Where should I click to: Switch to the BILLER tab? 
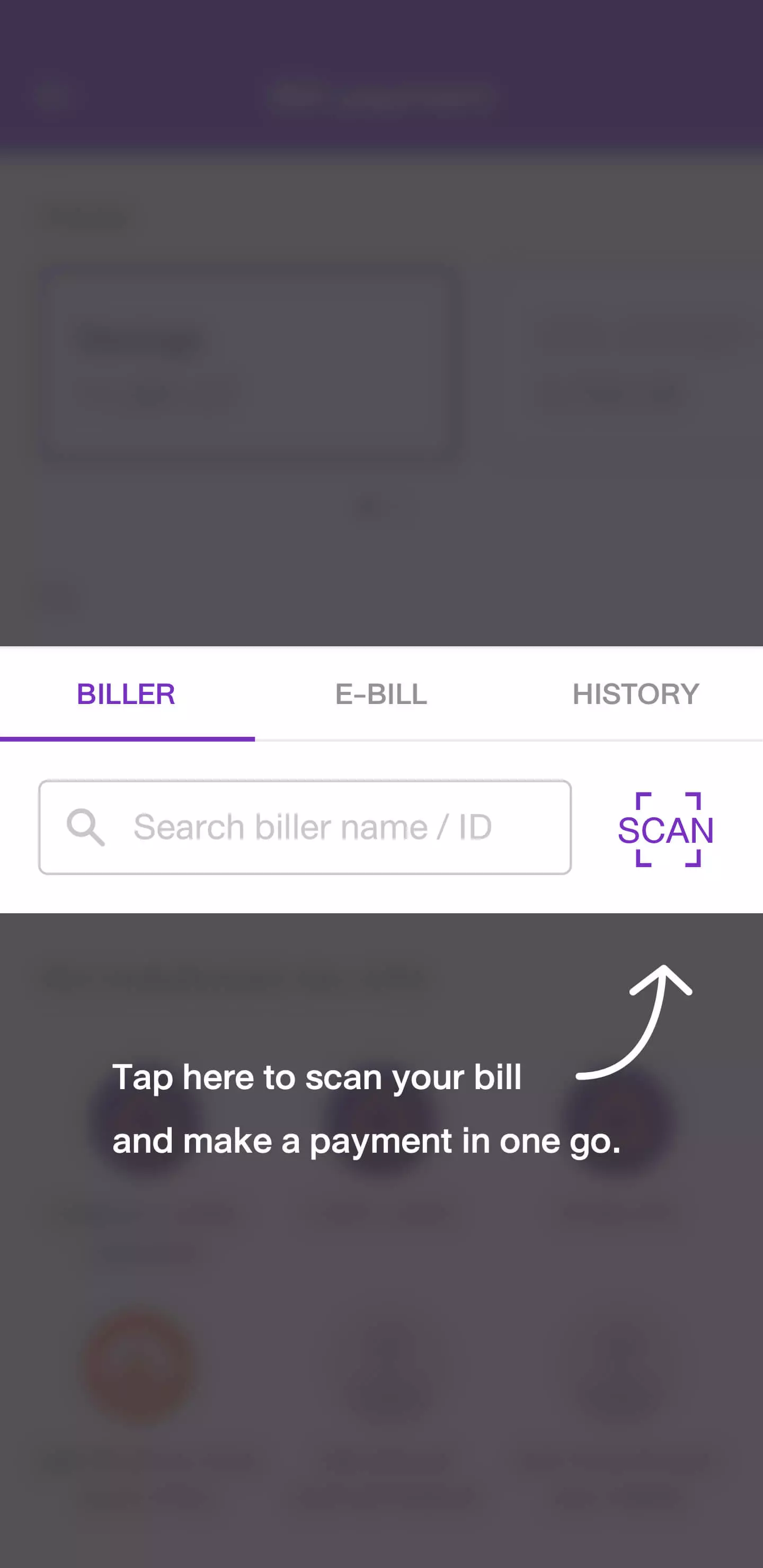coord(126,694)
